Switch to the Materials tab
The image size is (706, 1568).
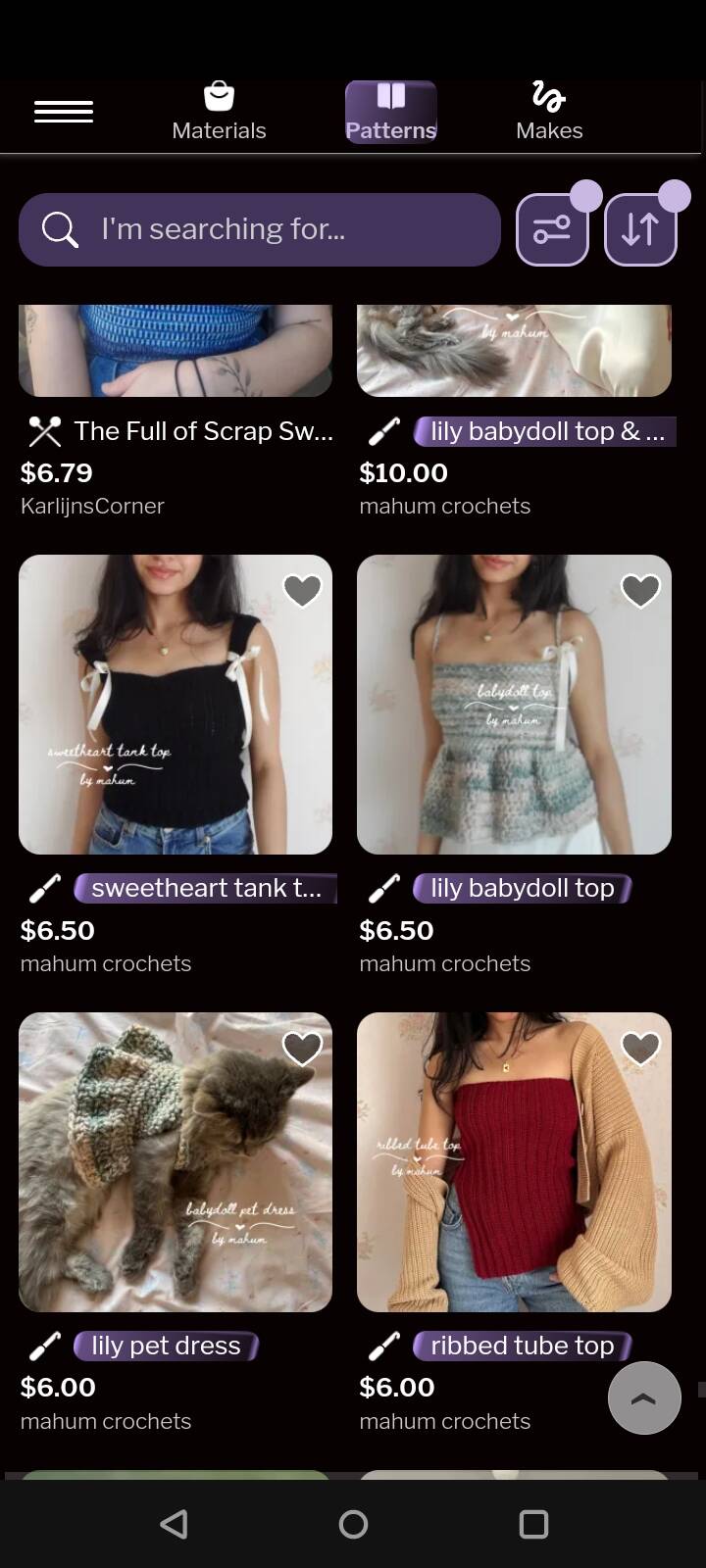(219, 113)
